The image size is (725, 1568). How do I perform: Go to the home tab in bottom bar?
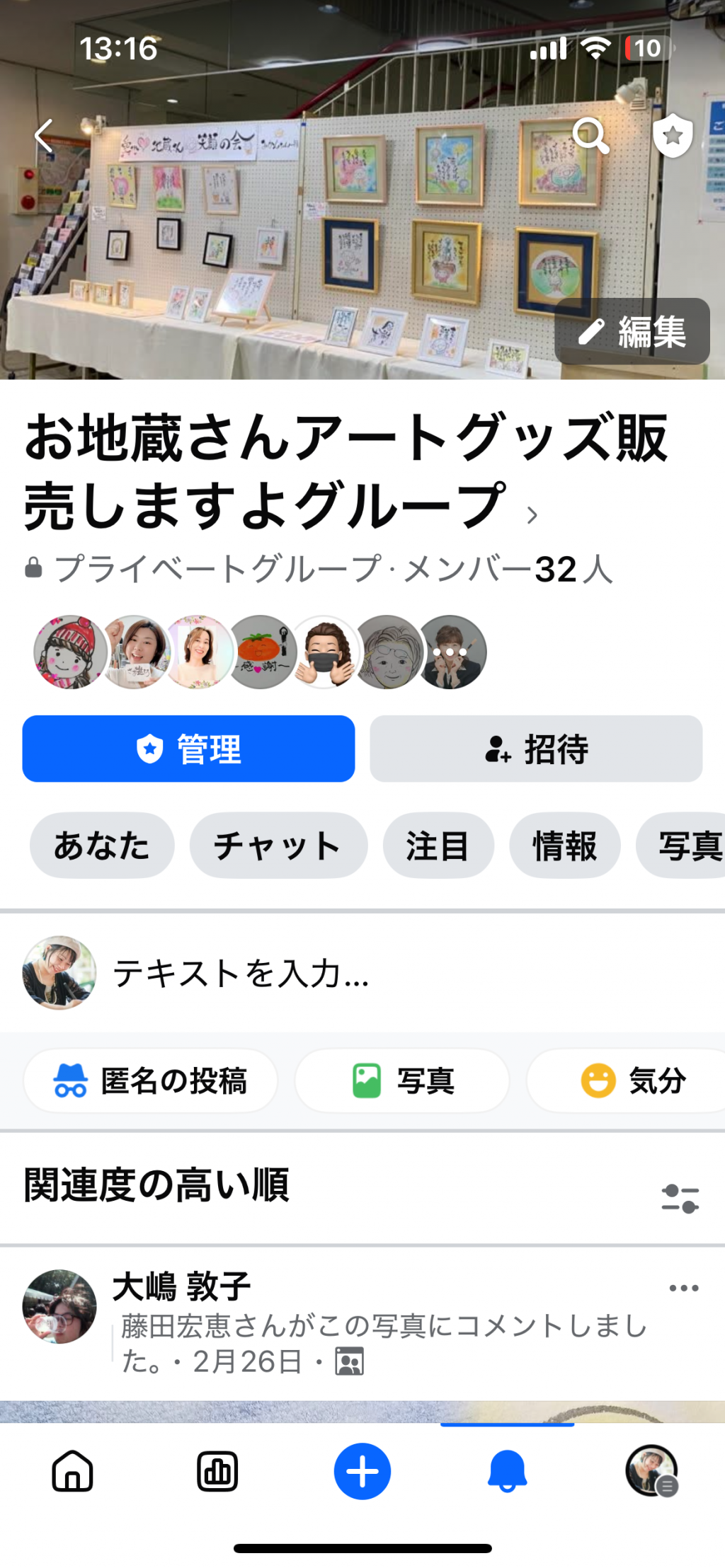coord(73,1471)
